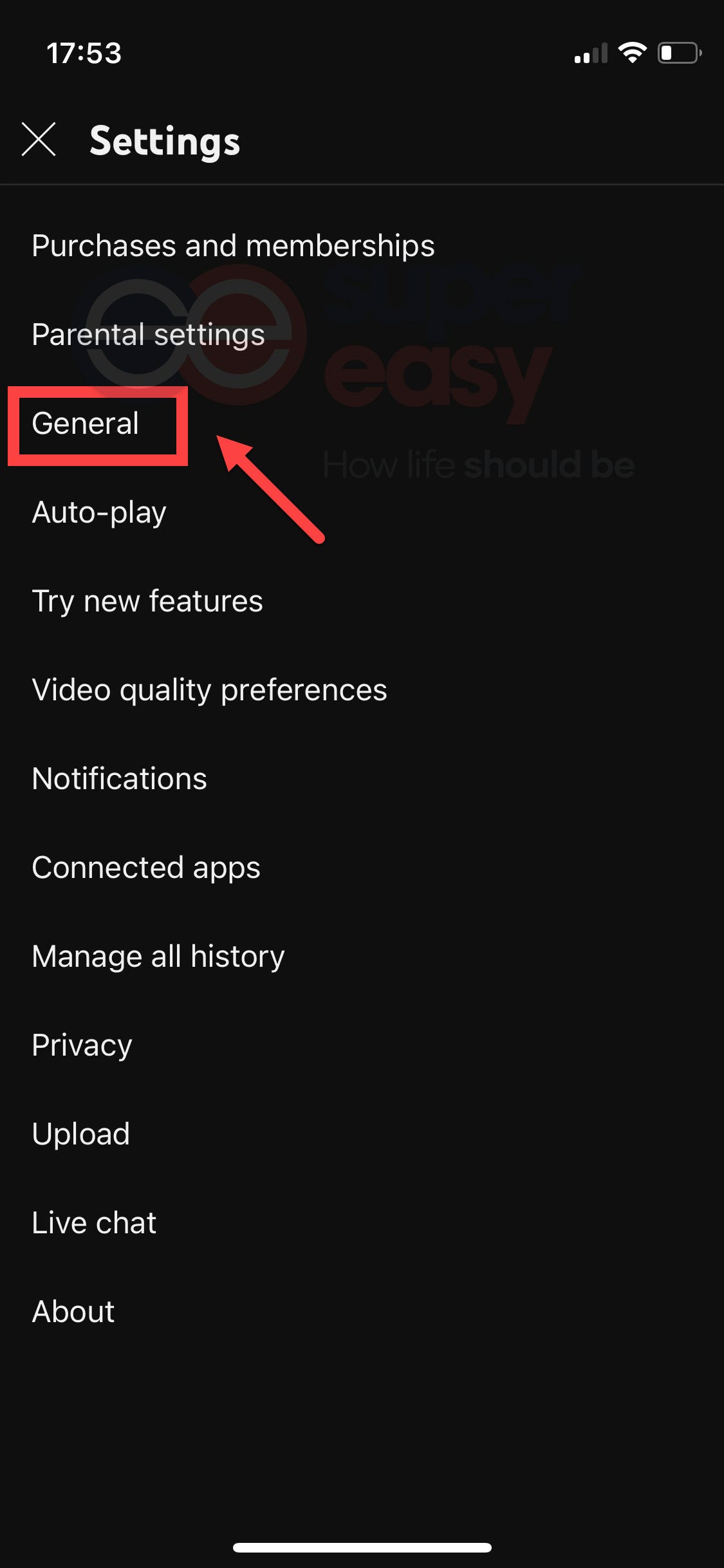Viewport: 724px width, 1568px height.
Task: Close the Settings screen
Action: pos(39,139)
